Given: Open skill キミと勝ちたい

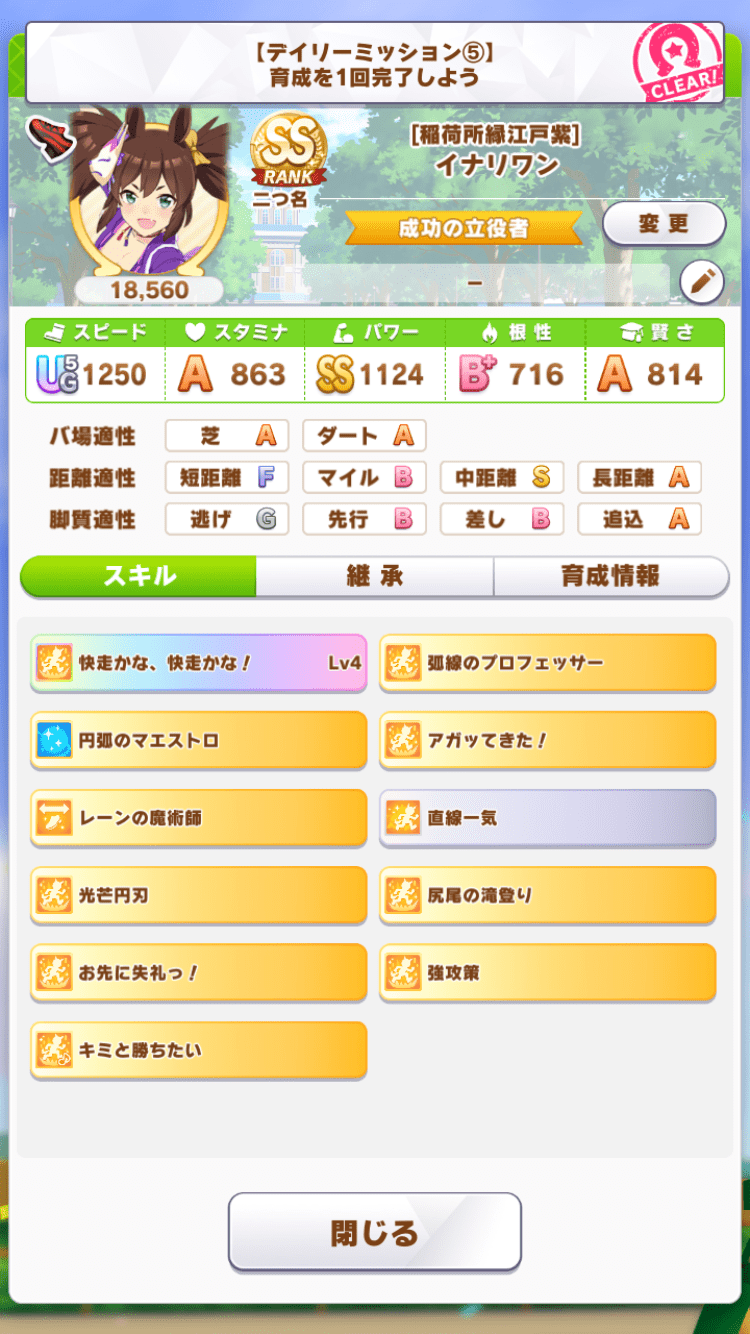Looking at the screenshot, I should click(x=198, y=1050).
